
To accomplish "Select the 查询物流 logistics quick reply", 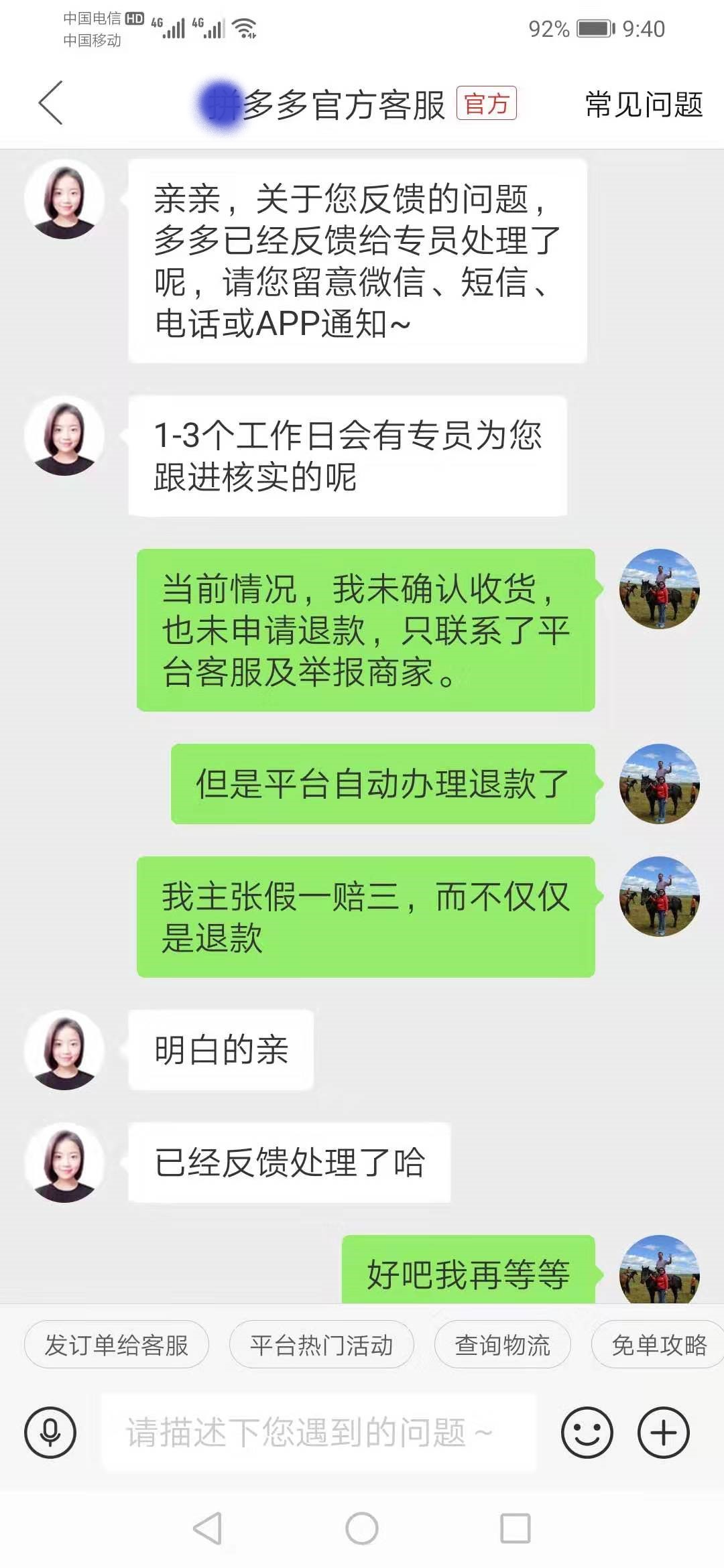I will coord(501,1345).
